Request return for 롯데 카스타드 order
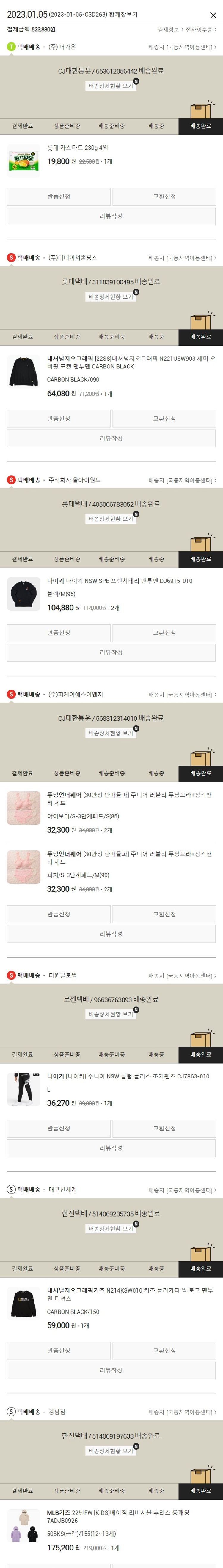223x1568 pixels. pos(59,197)
